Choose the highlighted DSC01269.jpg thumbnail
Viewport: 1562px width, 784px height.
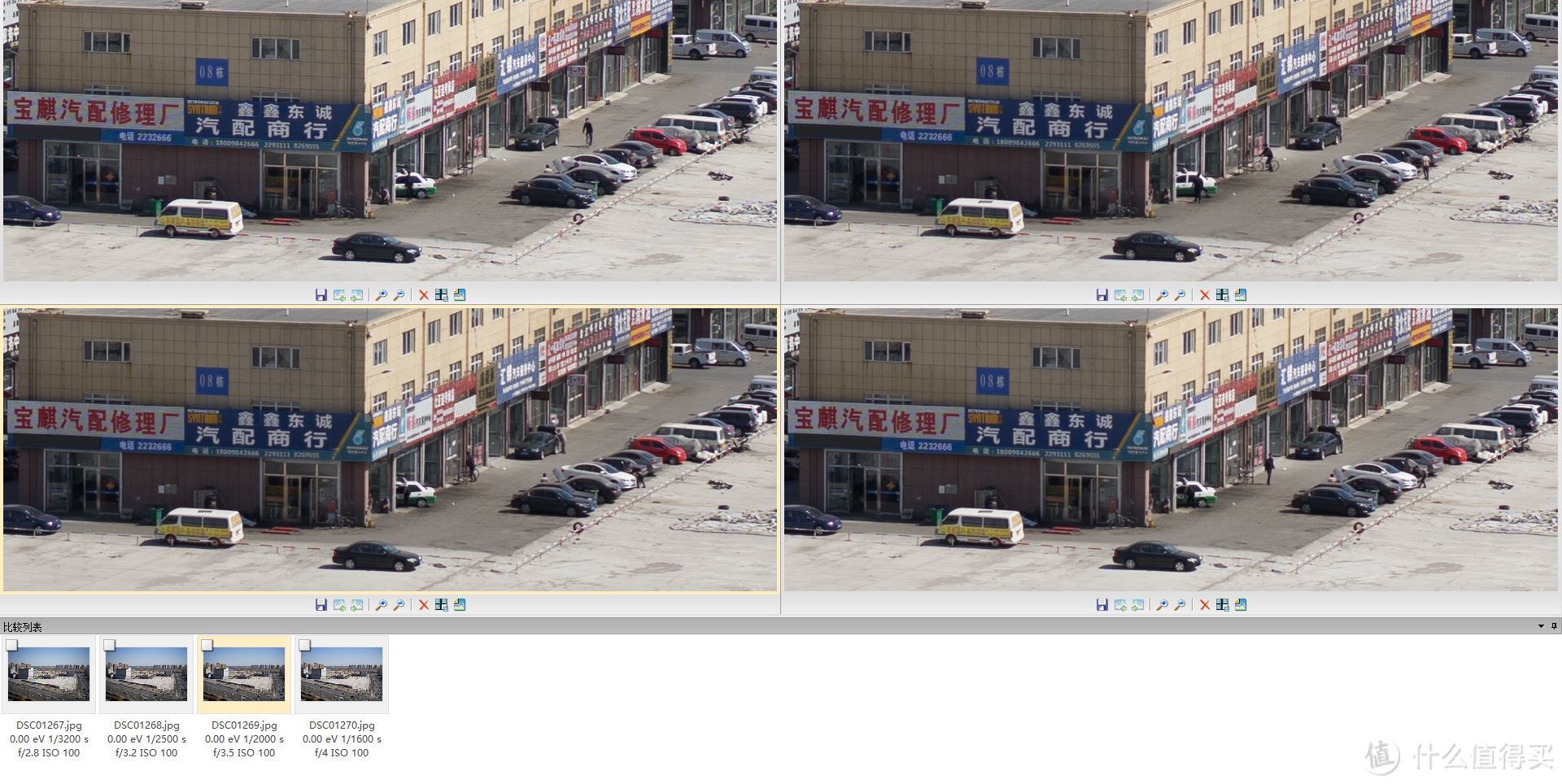(x=244, y=674)
